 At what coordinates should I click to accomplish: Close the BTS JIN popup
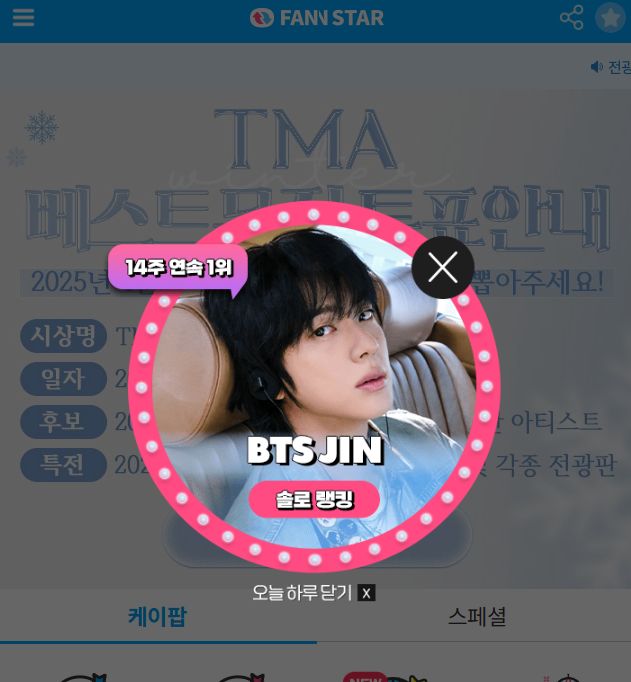click(442, 267)
